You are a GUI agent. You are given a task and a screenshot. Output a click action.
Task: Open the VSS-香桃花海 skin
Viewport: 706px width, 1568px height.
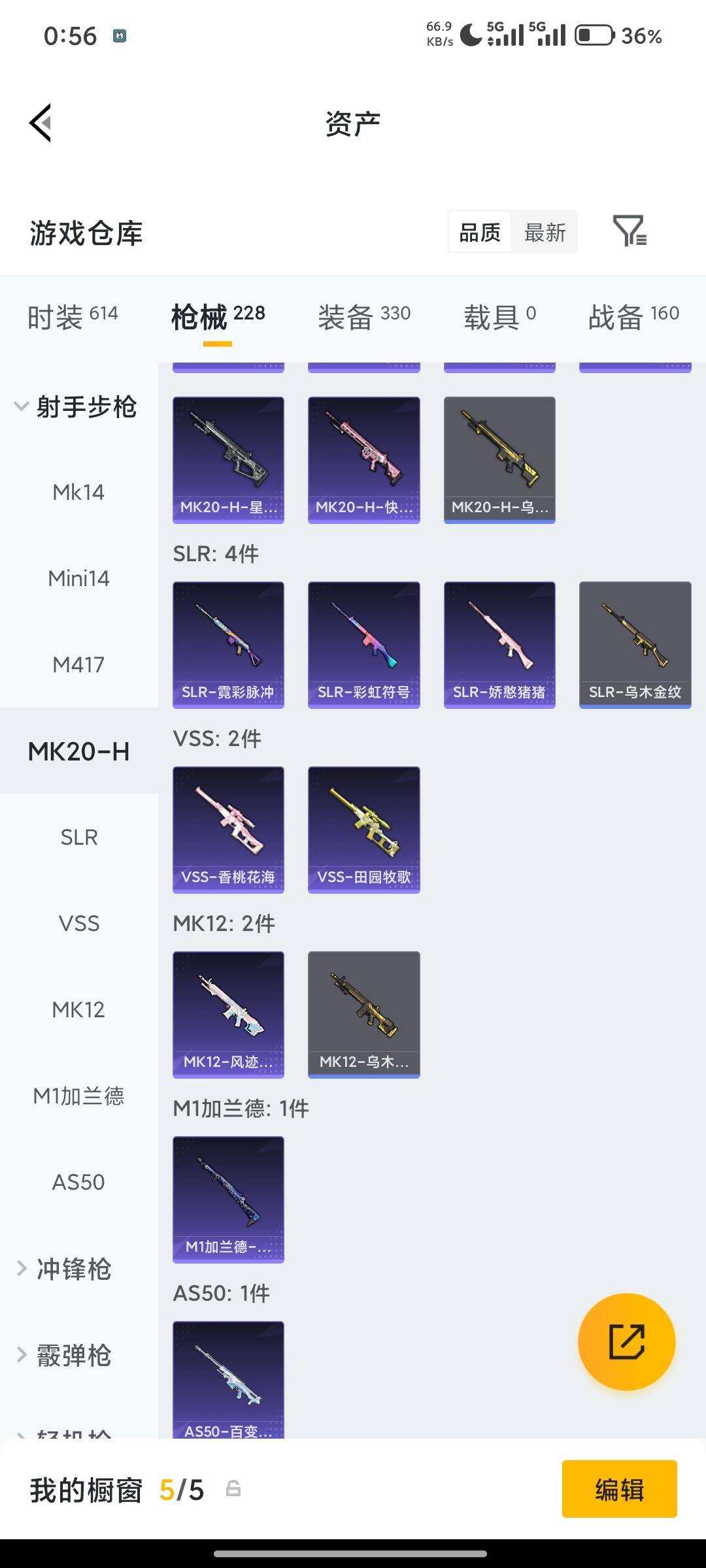228,829
